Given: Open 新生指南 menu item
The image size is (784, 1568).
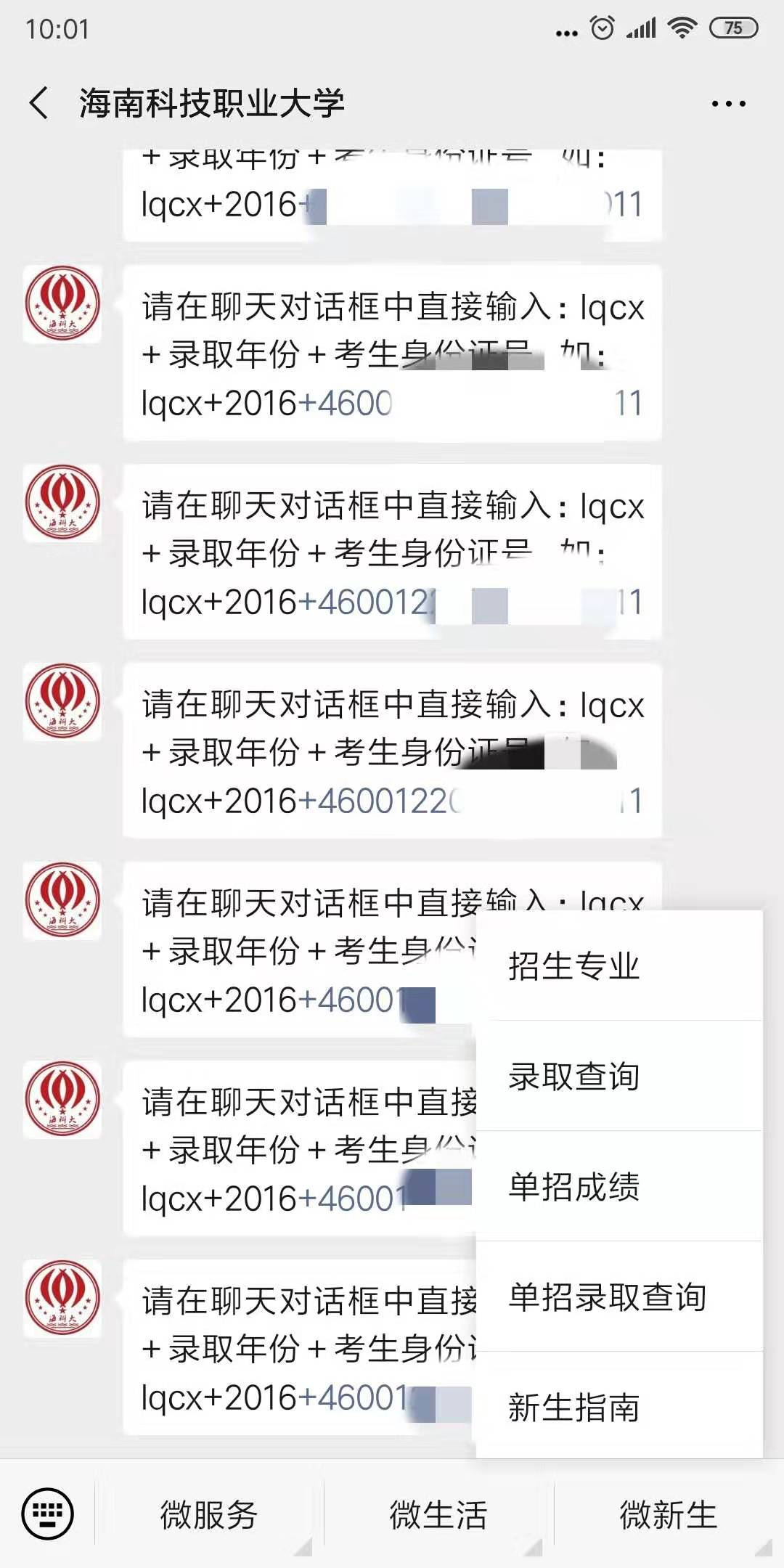Looking at the screenshot, I should click(618, 1407).
